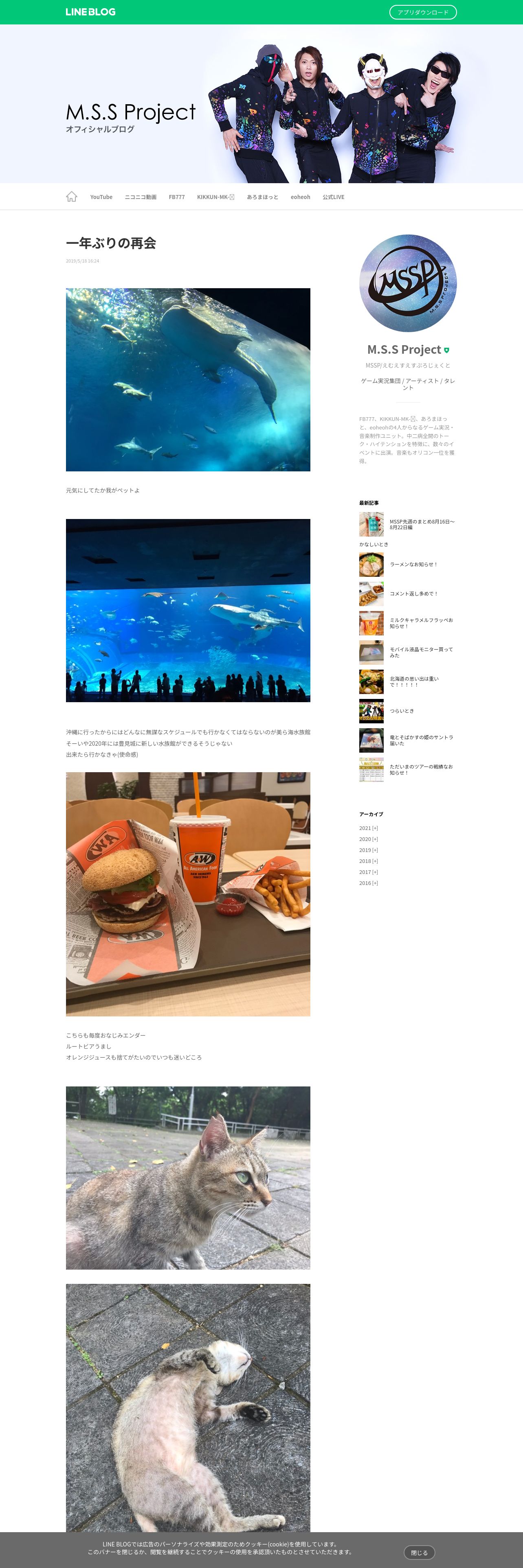
Task: Open recent post コメント返し多めで！
Action: pyautogui.click(x=413, y=593)
